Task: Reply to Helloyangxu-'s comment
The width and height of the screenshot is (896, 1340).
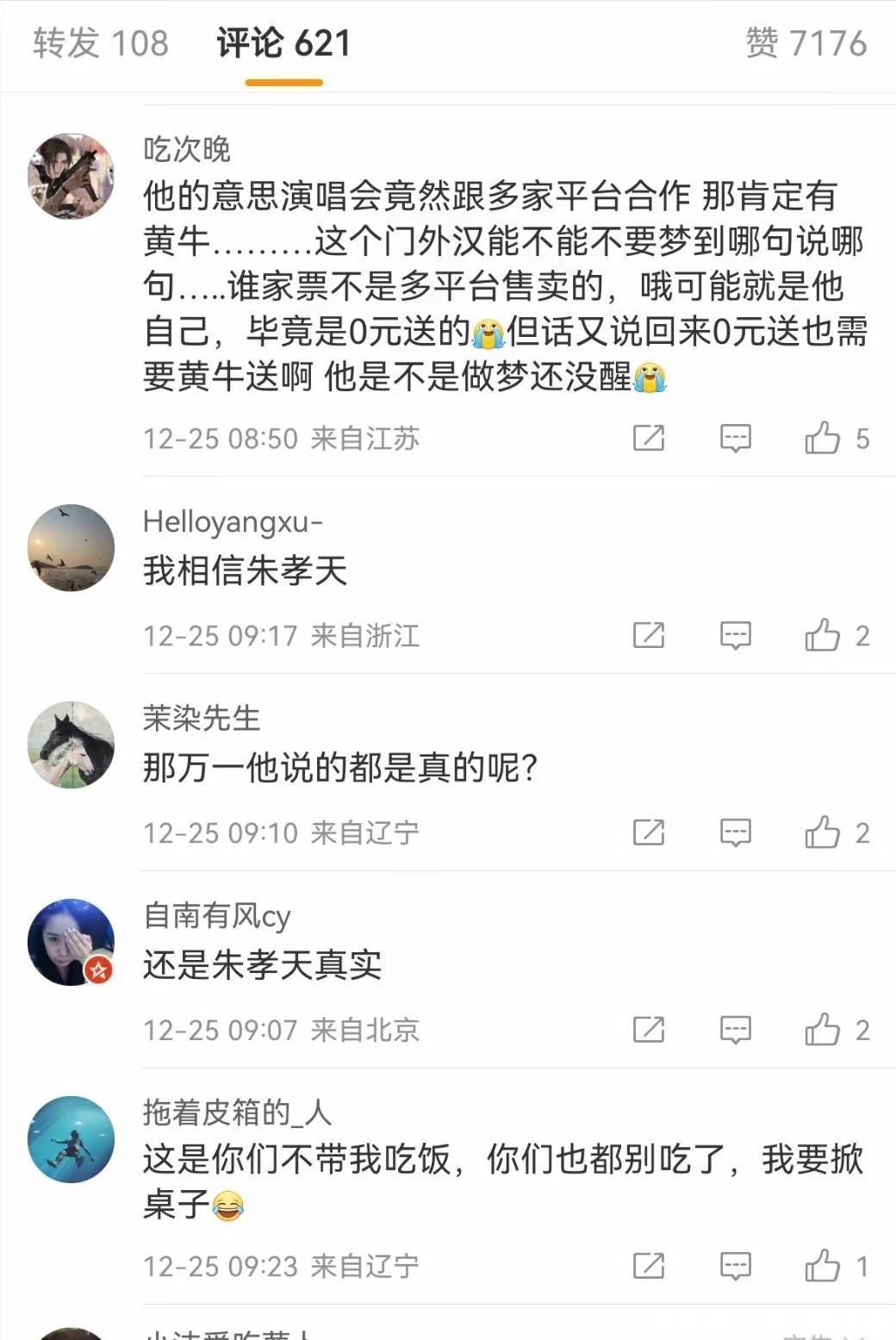Action: coord(735,636)
